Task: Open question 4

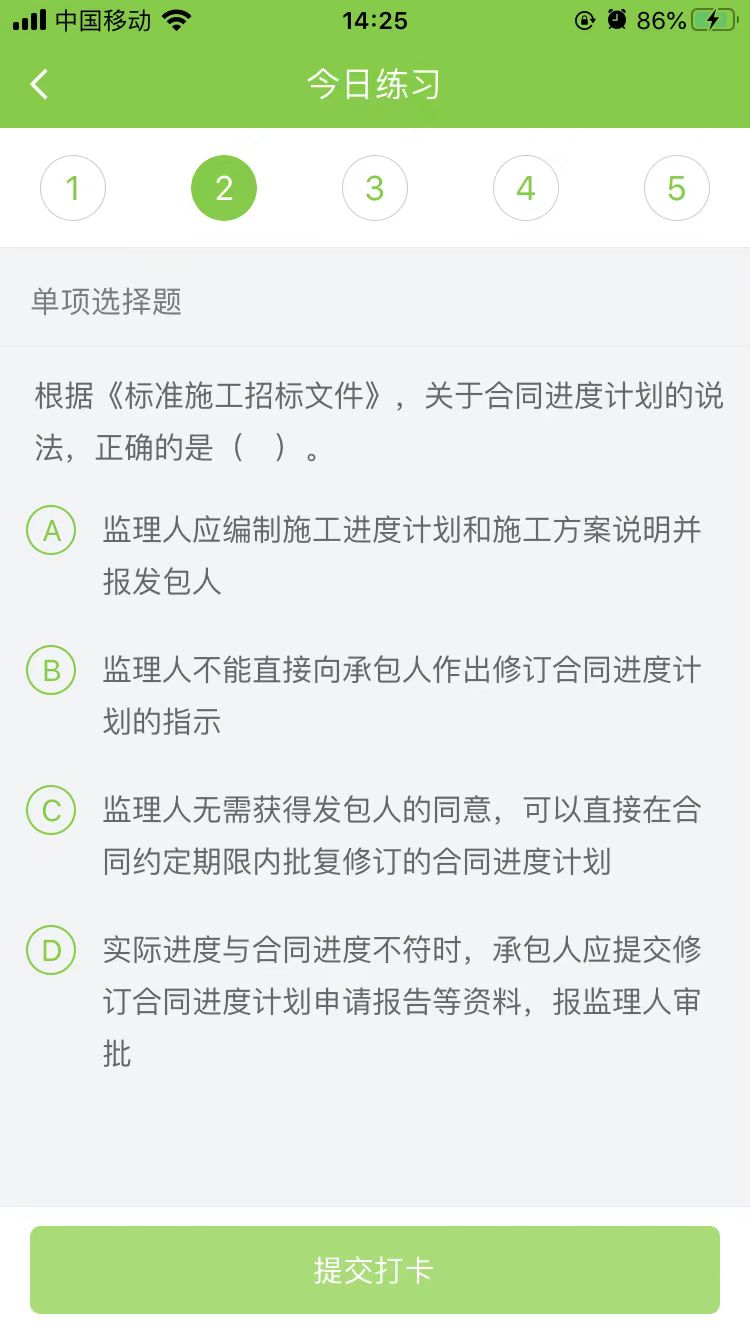Action: tap(526, 188)
